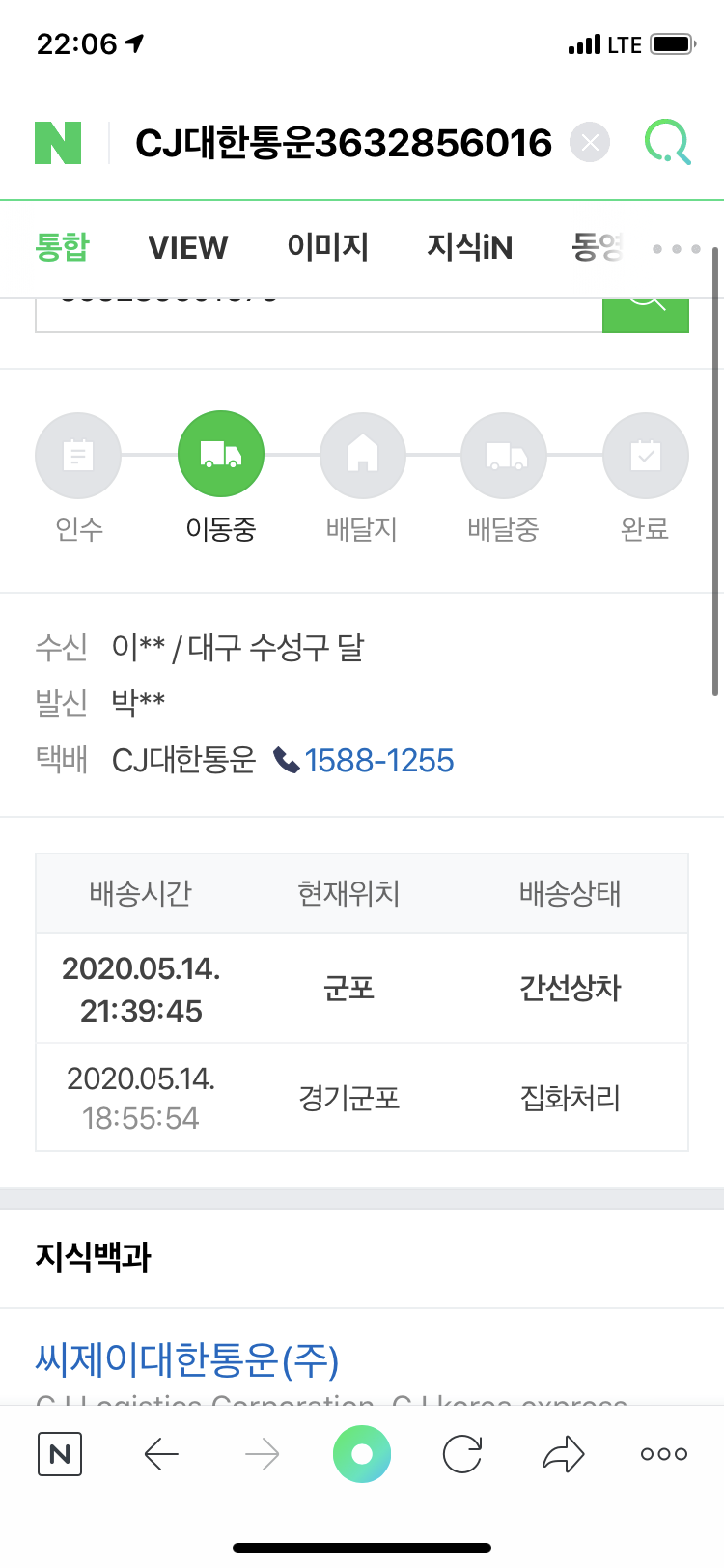Edit the CJ대한통운3632856016 search field

[x=343, y=143]
